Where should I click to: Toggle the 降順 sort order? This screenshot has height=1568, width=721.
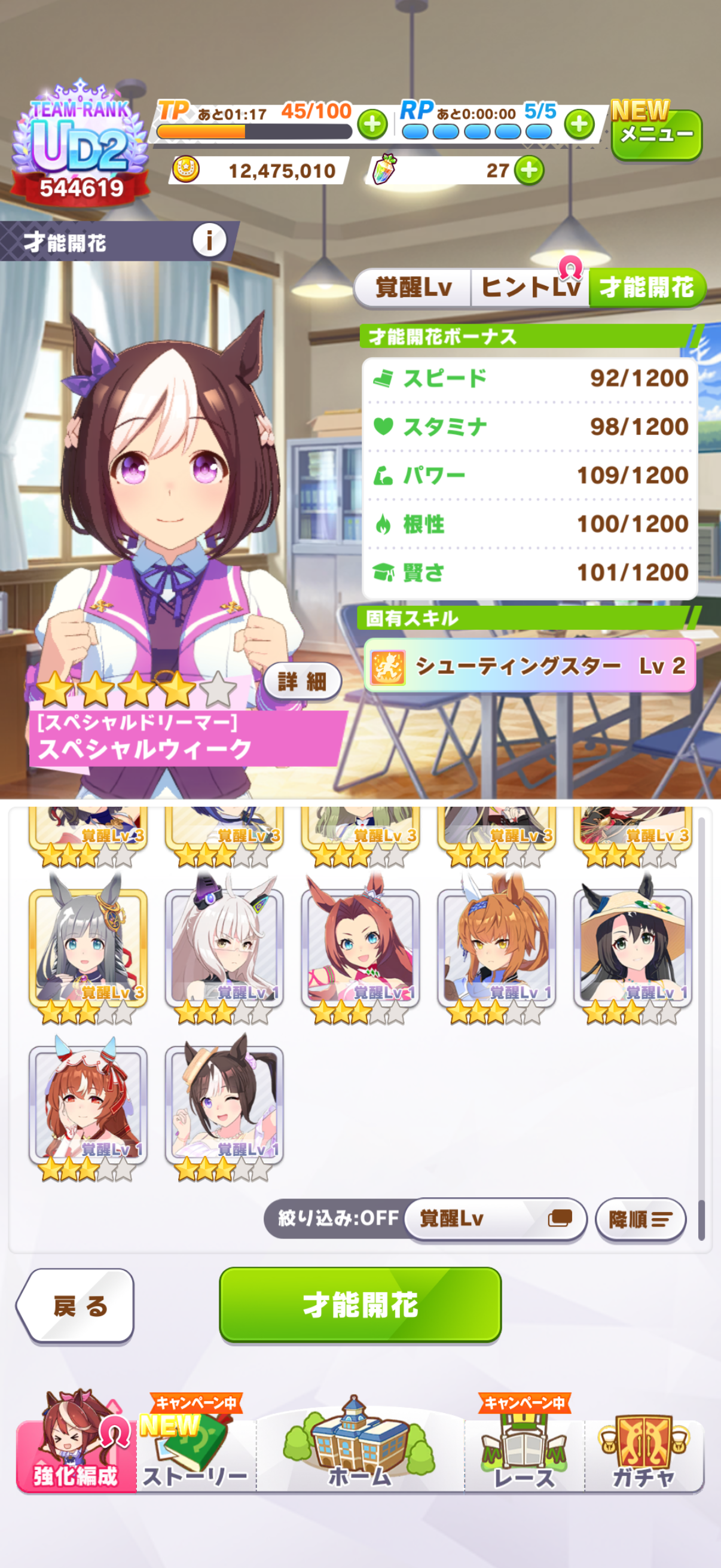(641, 1219)
